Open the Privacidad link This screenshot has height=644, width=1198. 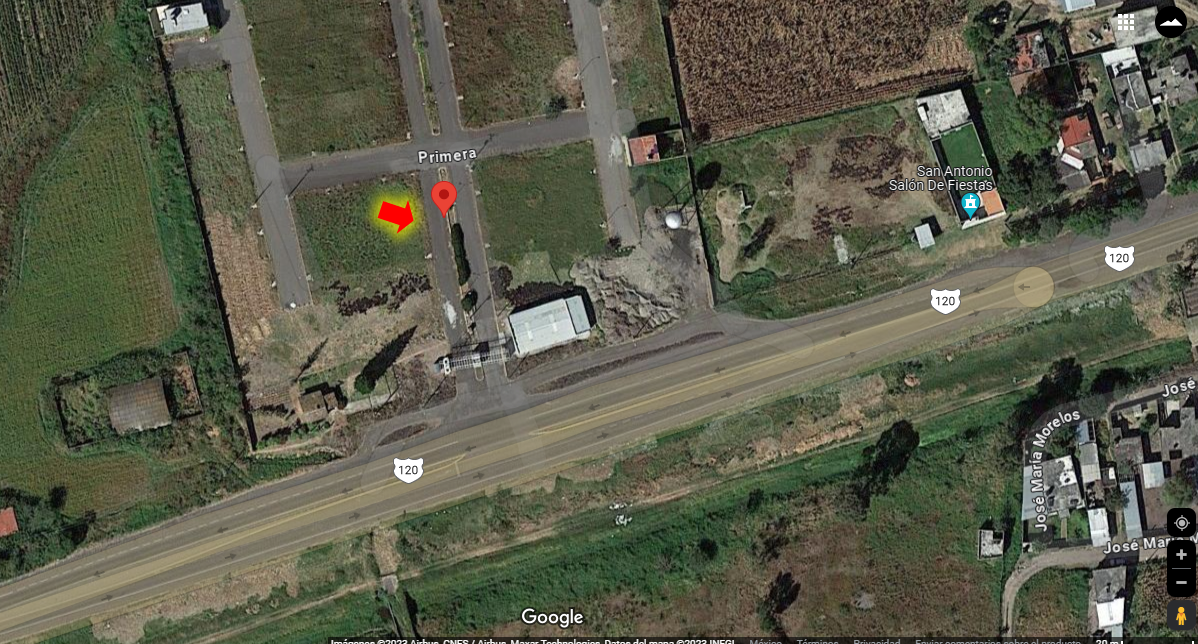tap(876, 641)
